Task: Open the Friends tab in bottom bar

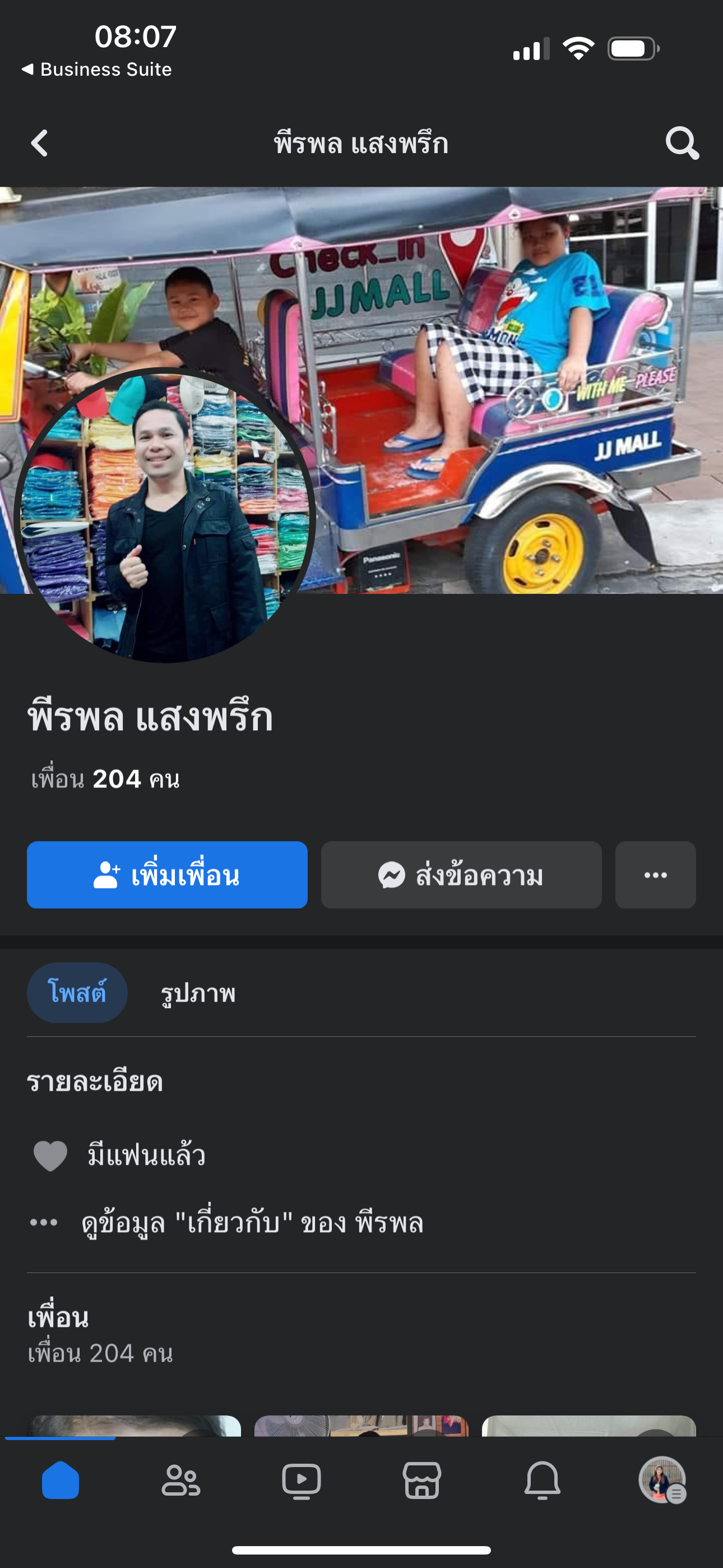Action: tap(180, 1480)
